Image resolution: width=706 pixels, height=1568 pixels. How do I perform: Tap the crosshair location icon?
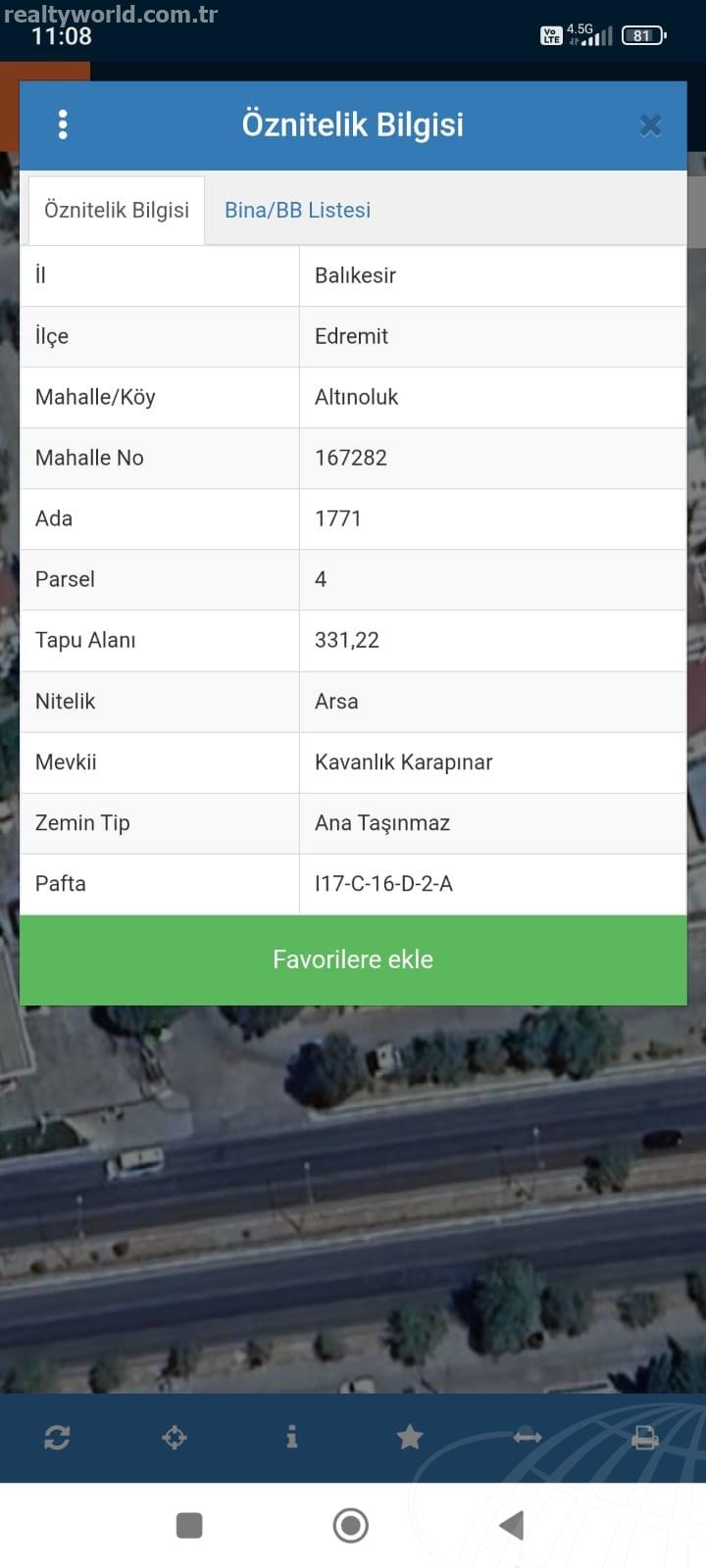click(175, 1438)
